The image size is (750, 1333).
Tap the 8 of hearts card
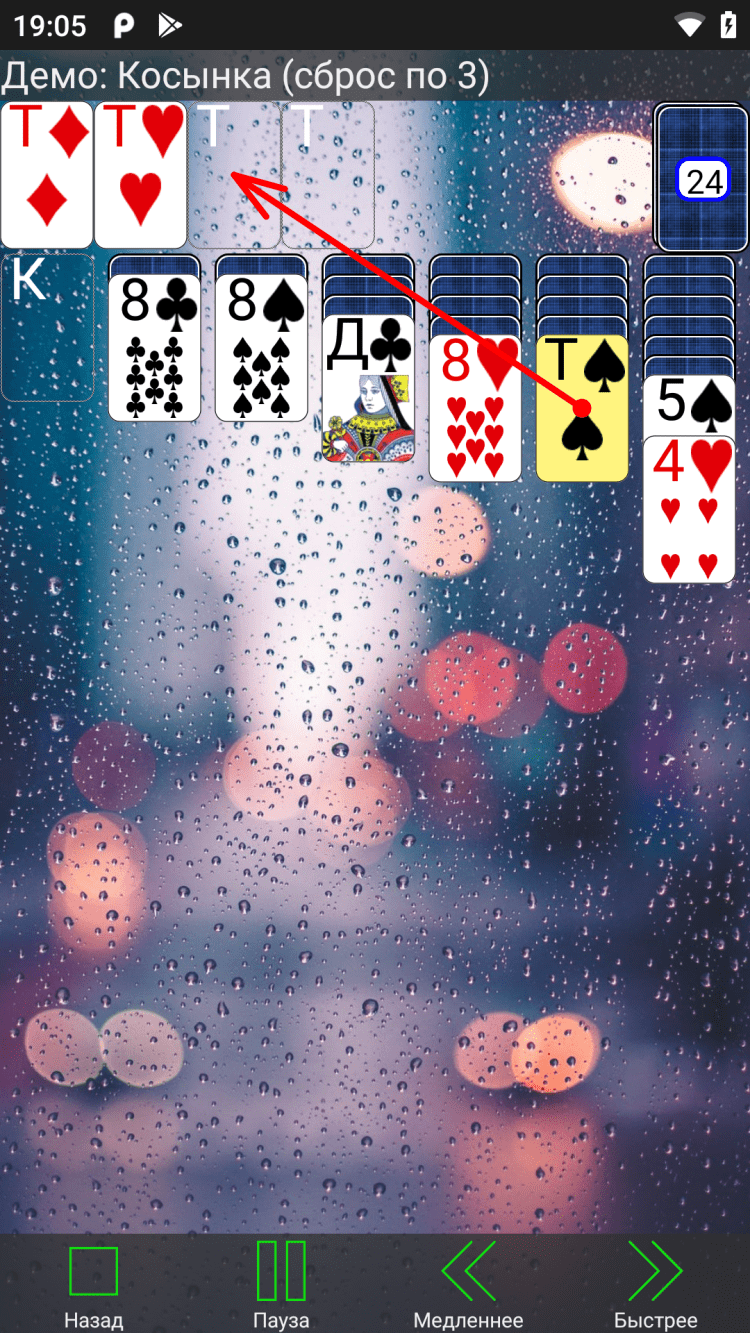tap(475, 408)
